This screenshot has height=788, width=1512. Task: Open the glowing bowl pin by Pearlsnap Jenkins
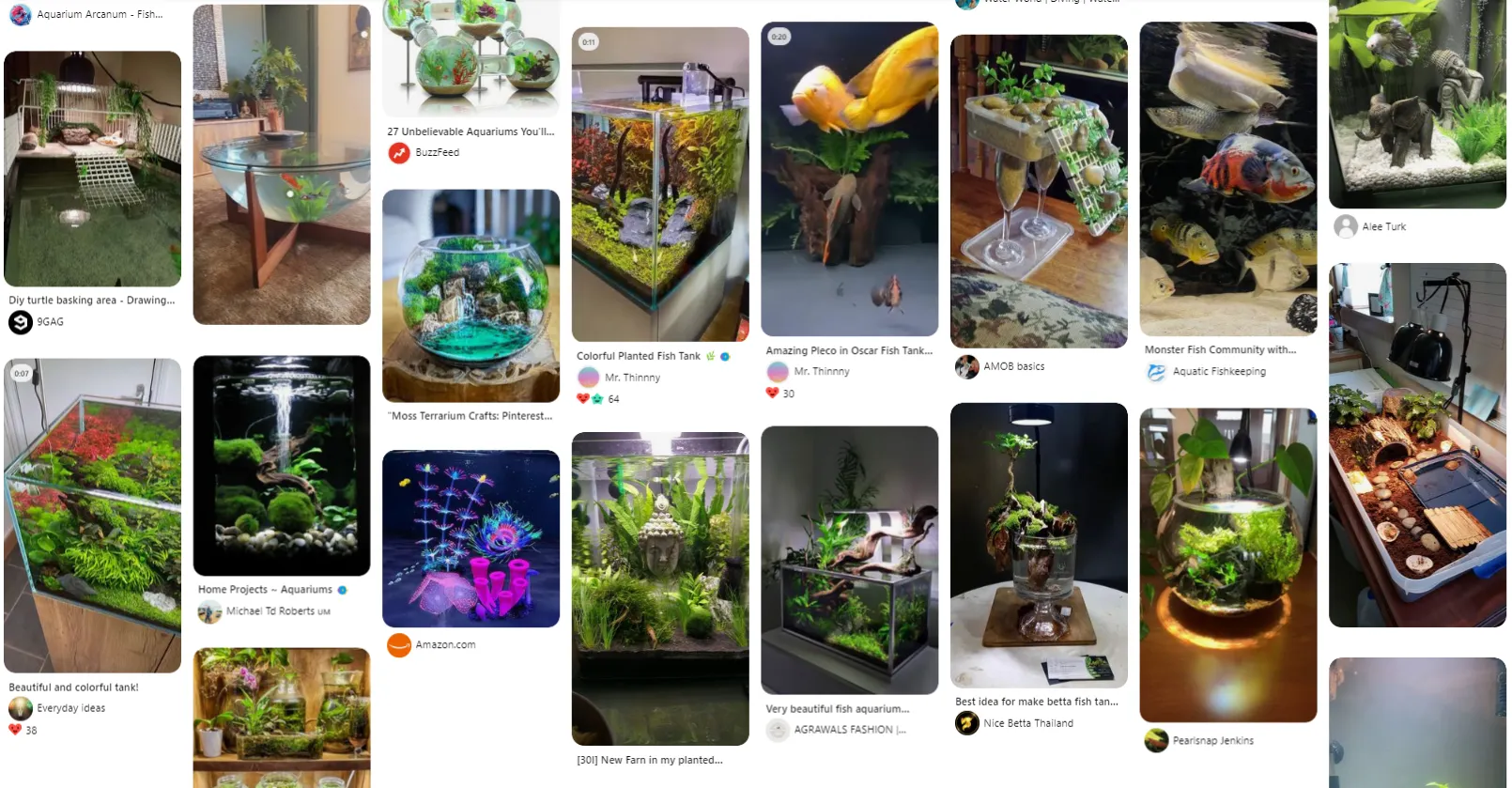1227,564
